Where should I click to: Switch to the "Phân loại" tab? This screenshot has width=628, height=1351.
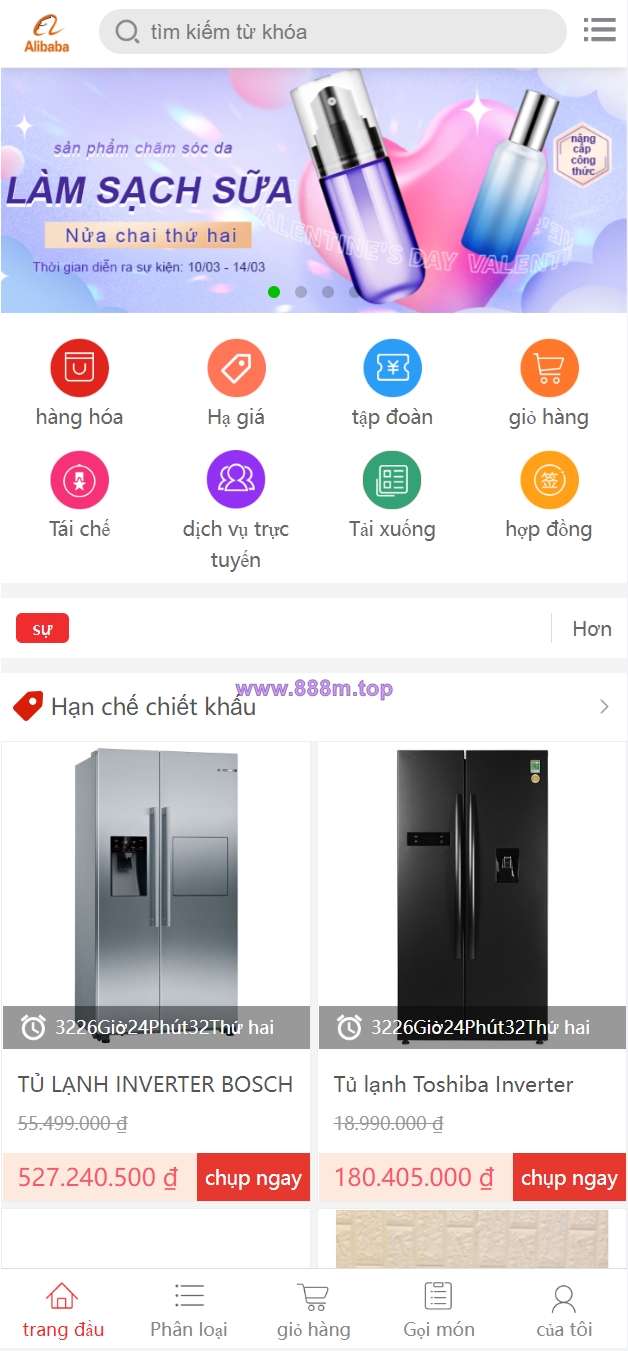tap(189, 1310)
